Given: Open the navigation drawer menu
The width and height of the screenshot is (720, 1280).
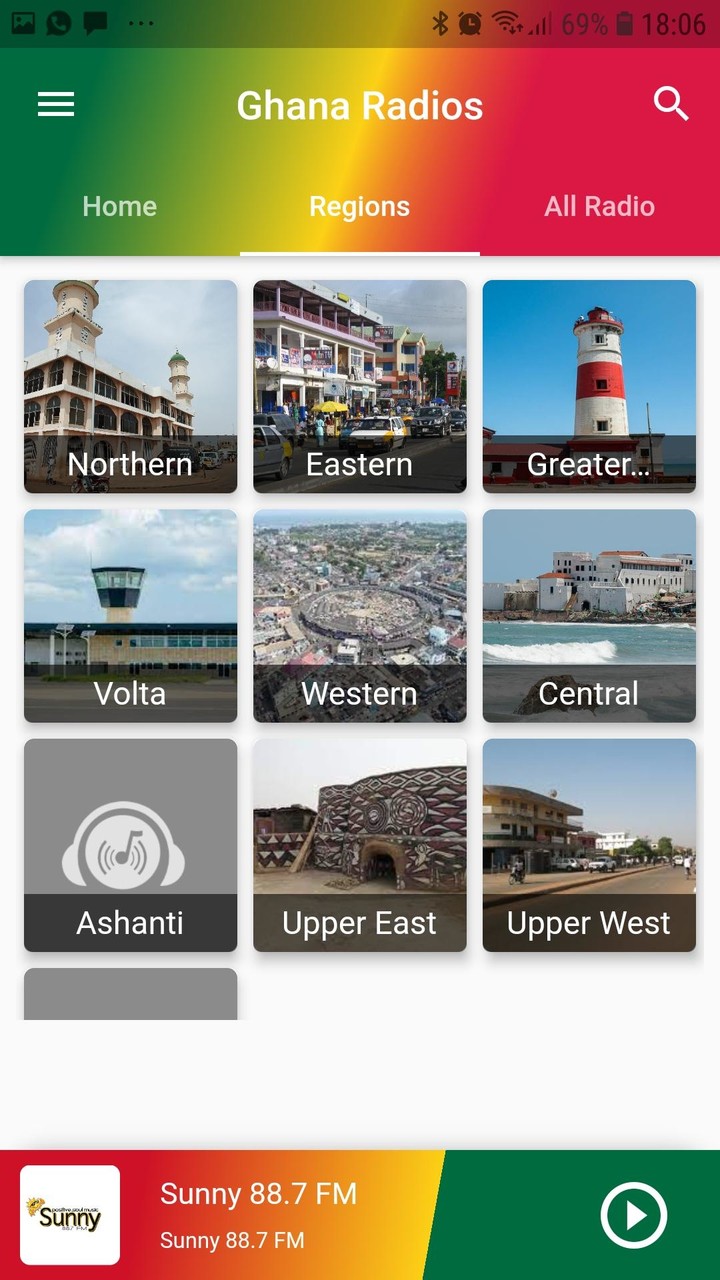Looking at the screenshot, I should pos(55,104).
